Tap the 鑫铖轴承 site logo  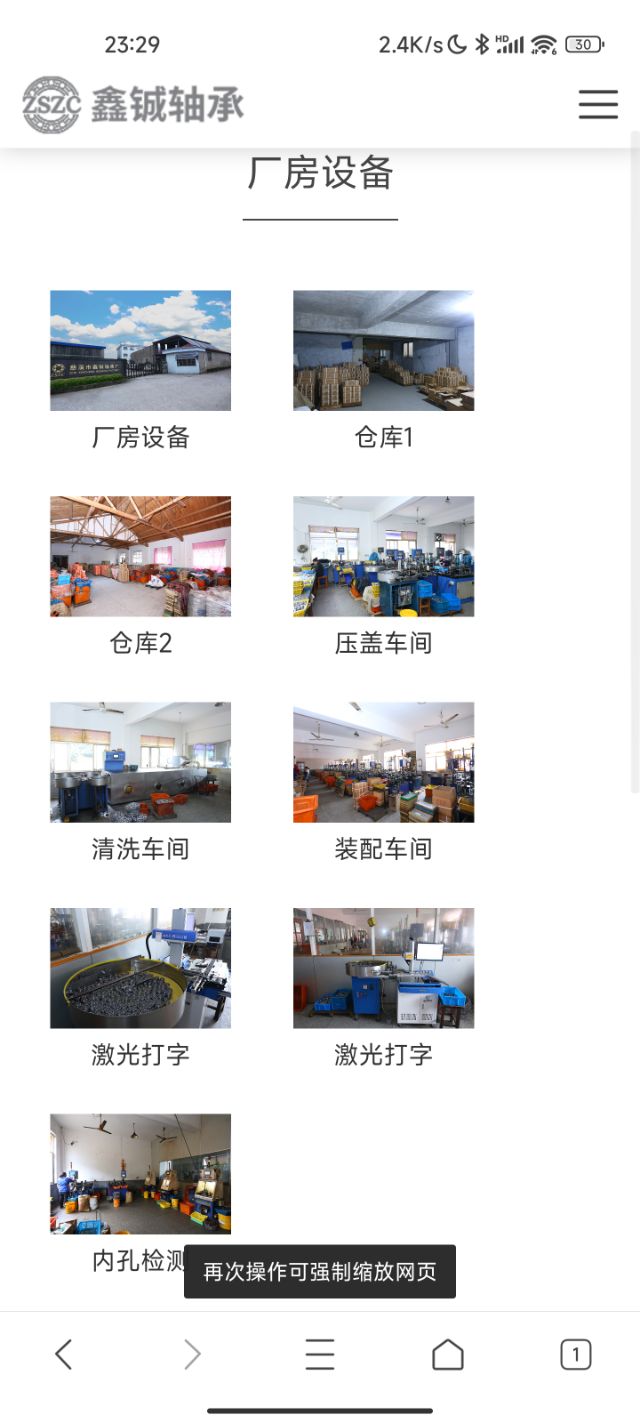[x=133, y=104]
